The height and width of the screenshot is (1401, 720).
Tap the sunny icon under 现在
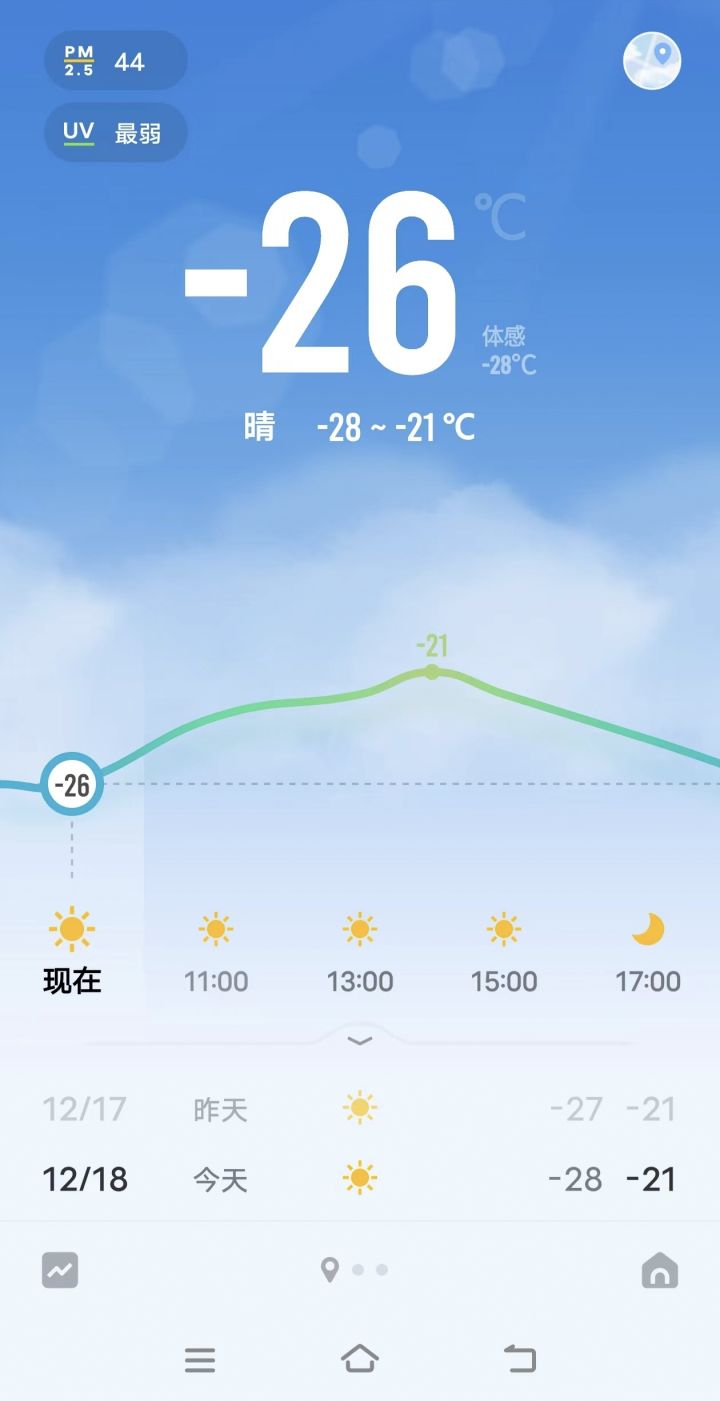pos(71,927)
